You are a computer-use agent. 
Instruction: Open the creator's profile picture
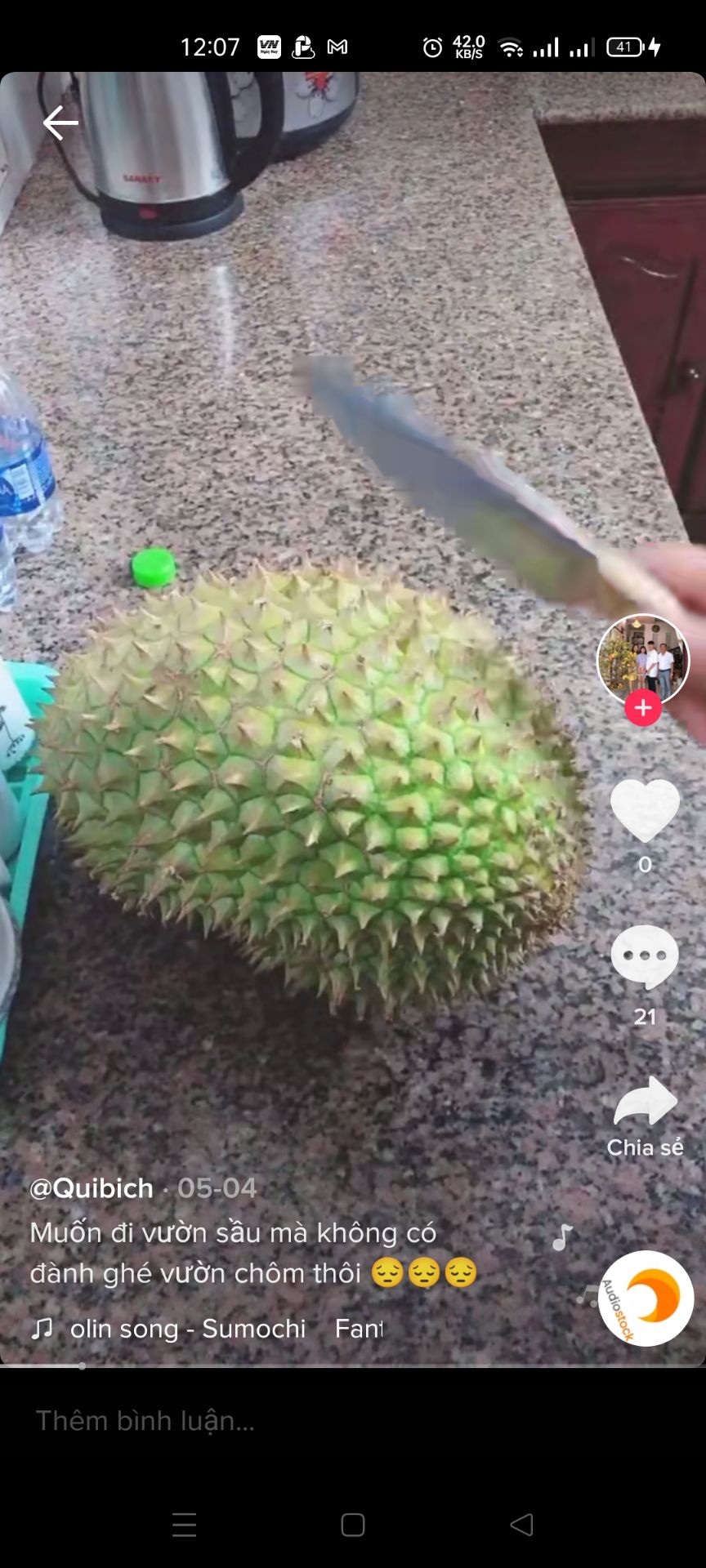pyautogui.click(x=643, y=660)
